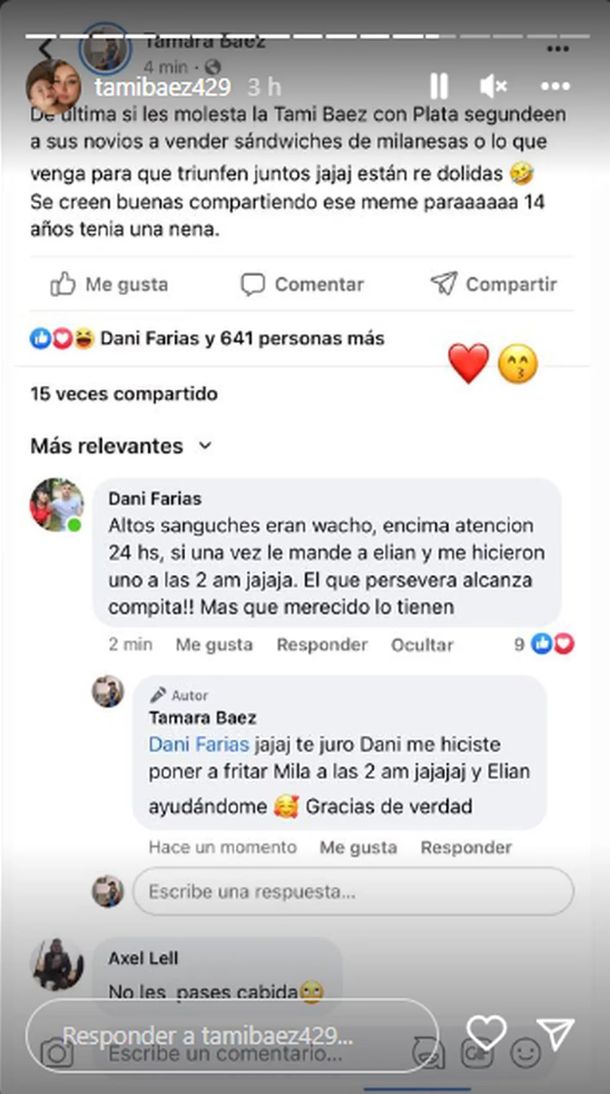Pause the story playback

click(x=439, y=86)
